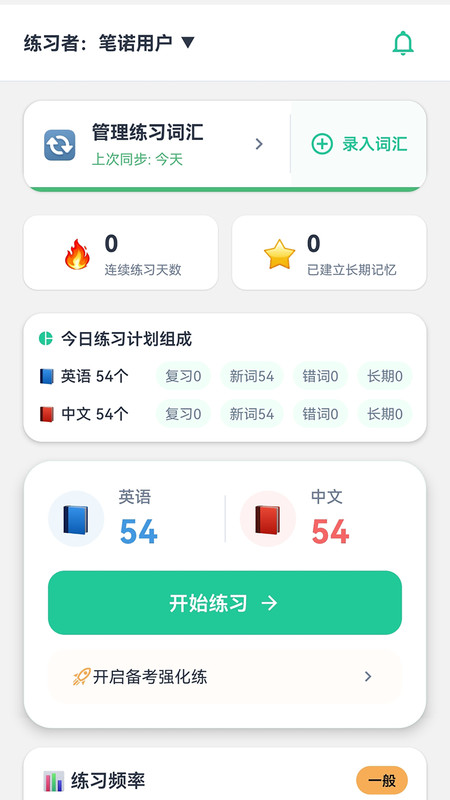The height and width of the screenshot is (800, 450).
Task: Expand the 练习者 笔诺用户 dropdown
Action: 109,43
